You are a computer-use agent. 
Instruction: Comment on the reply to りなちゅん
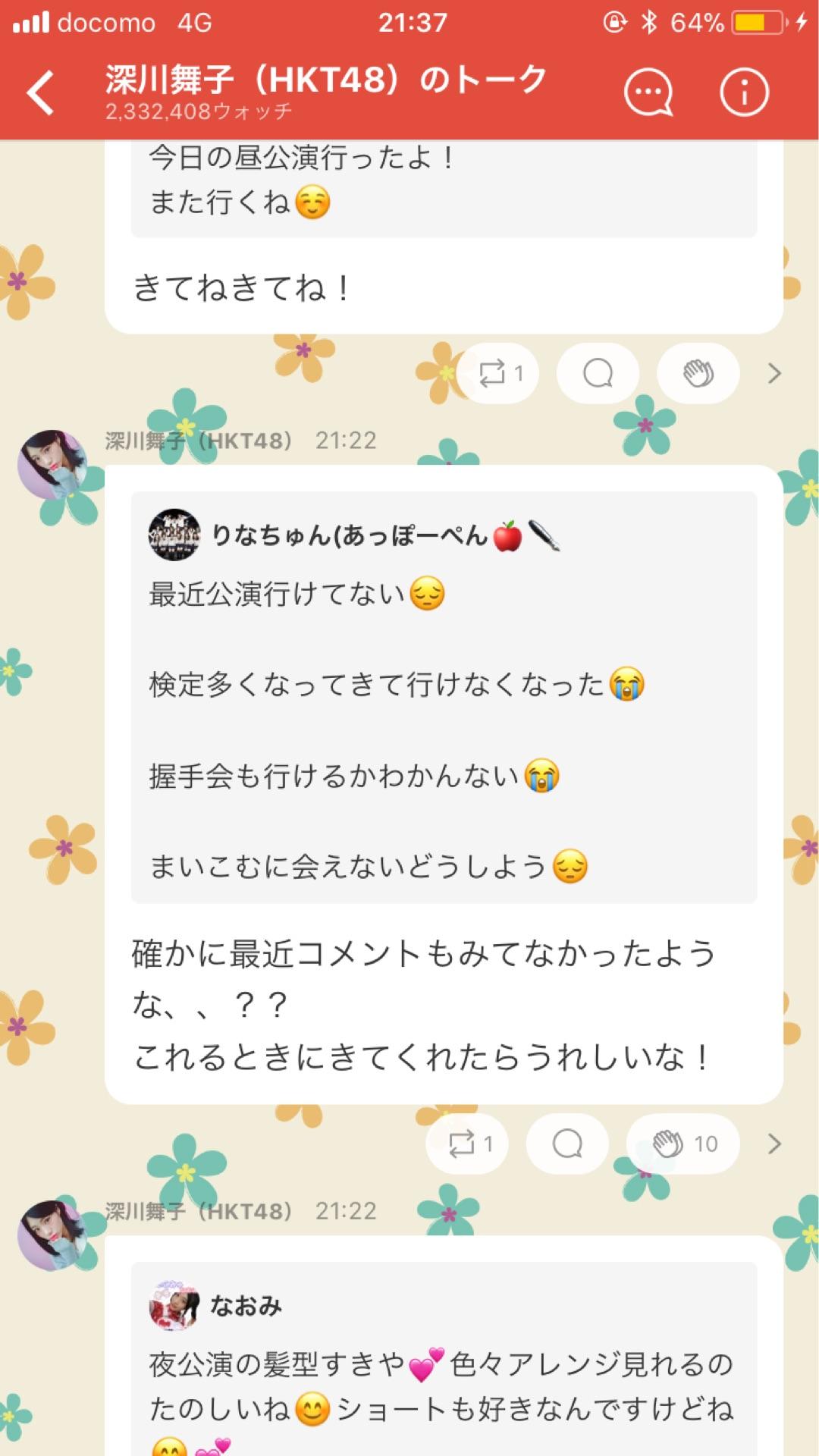pos(567,1144)
